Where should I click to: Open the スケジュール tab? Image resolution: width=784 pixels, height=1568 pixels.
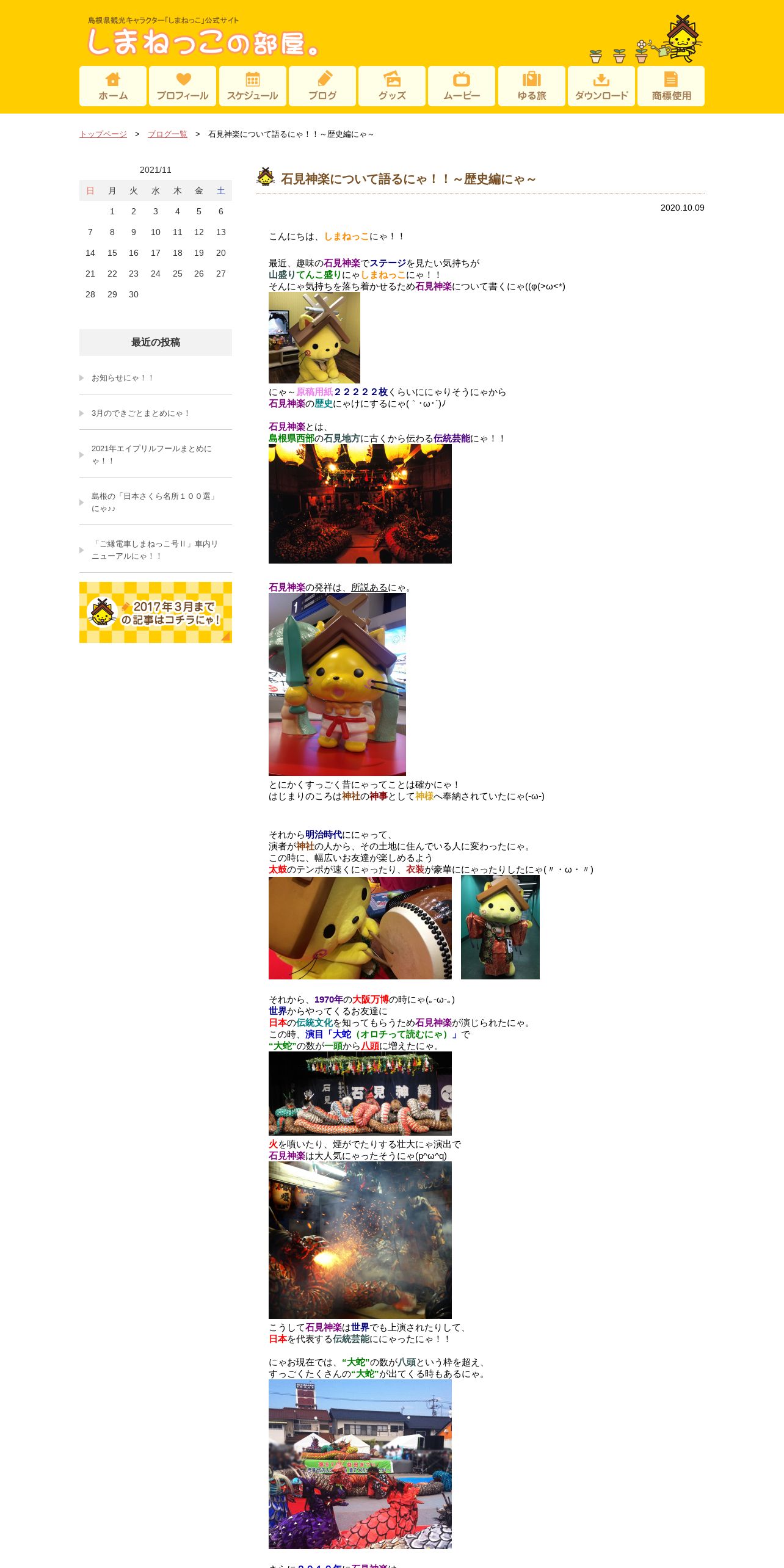coord(253,86)
